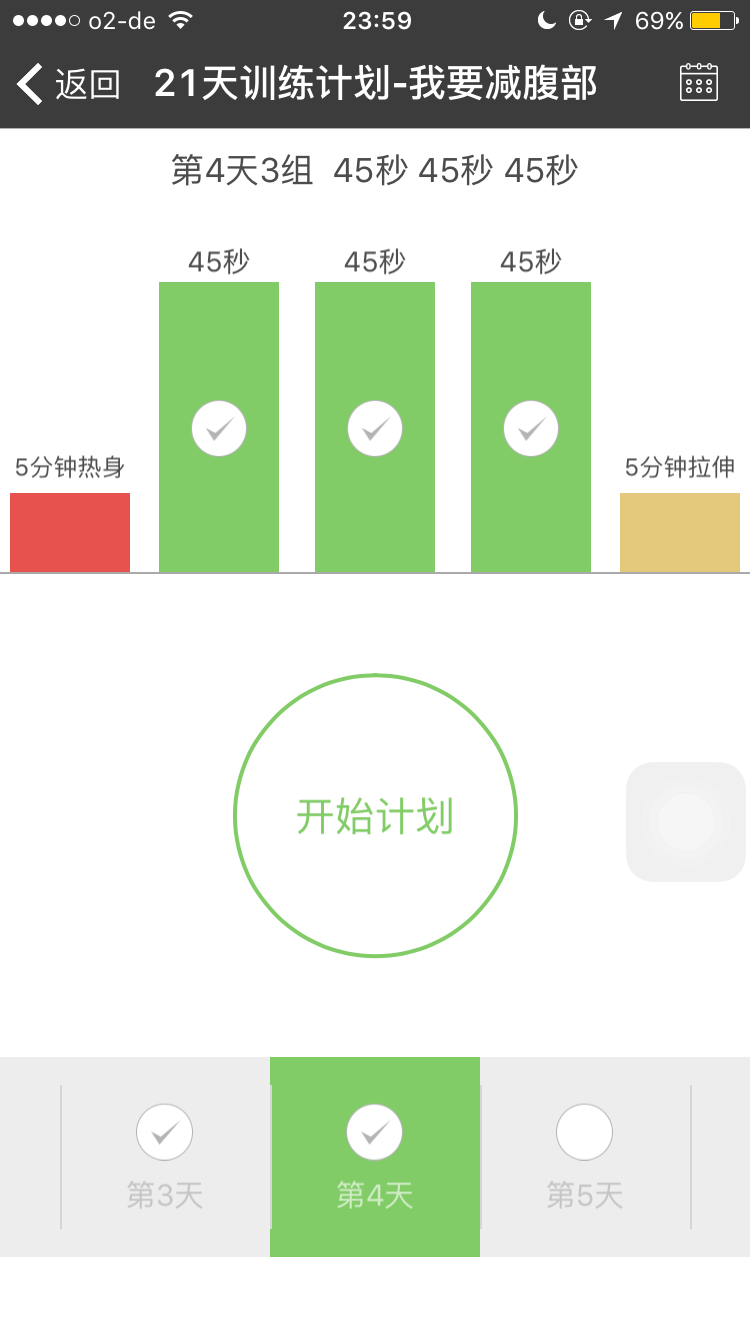Go back with the 返回 button

70,84
